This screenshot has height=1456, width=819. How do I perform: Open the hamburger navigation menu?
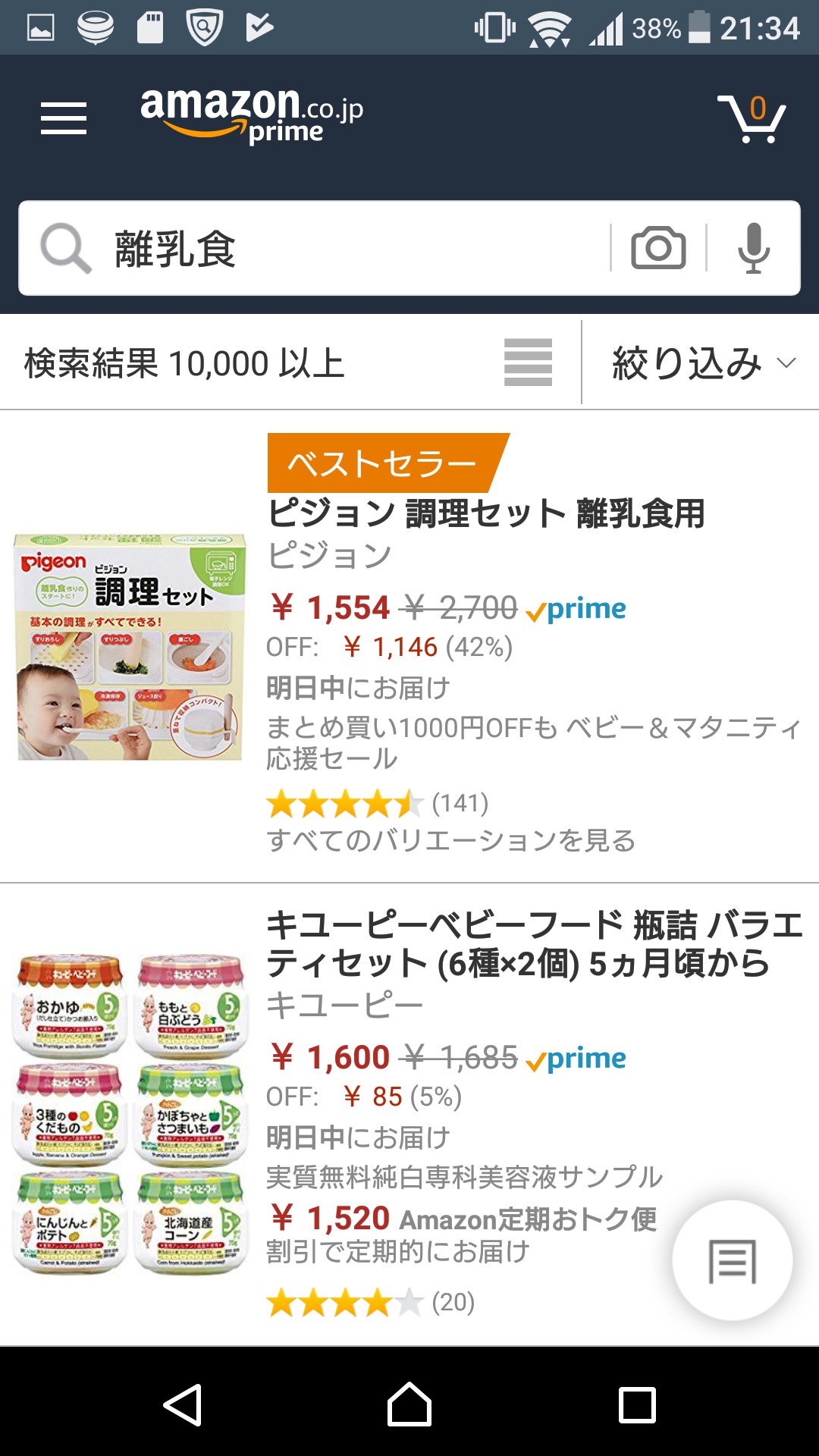pos(64,118)
